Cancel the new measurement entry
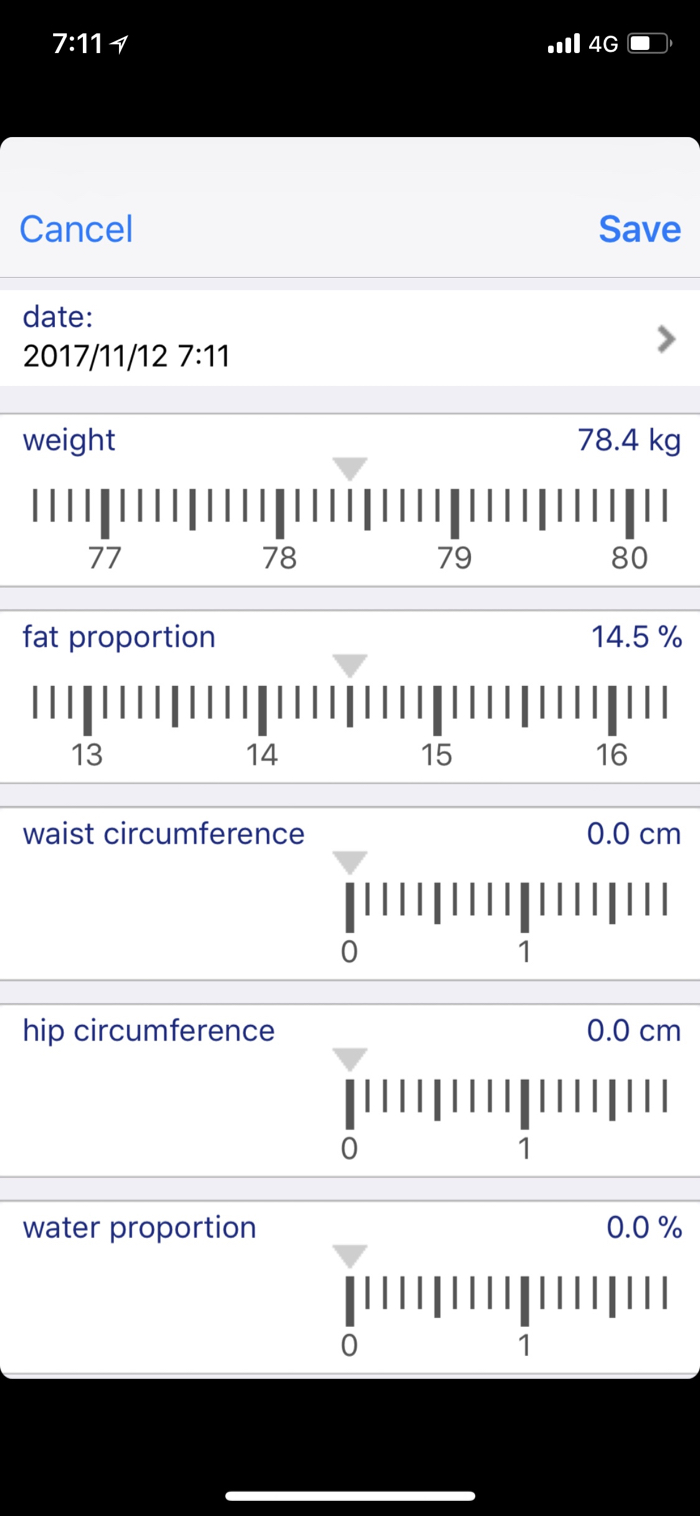Viewport: 700px width, 1516px height. [x=76, y=229]
